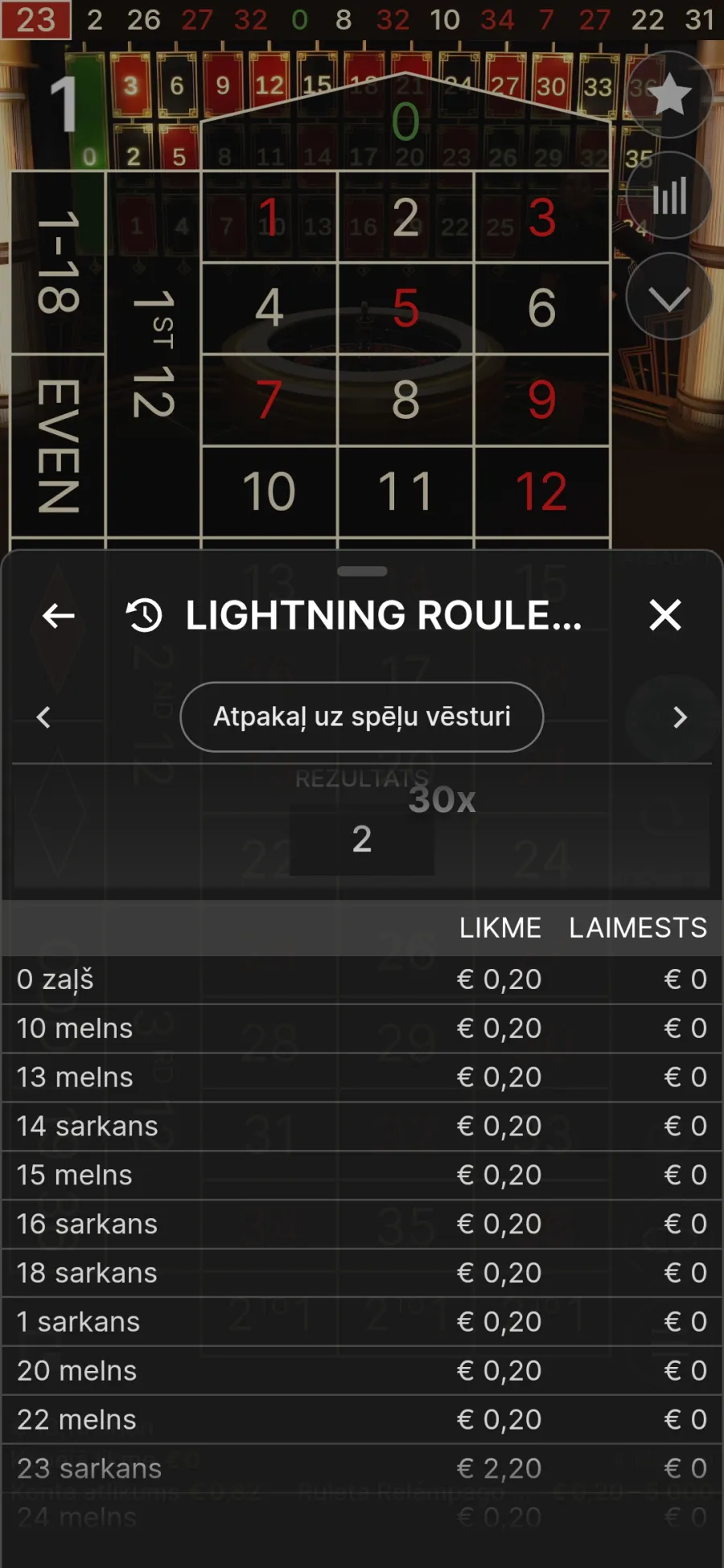Bet on the 1-18 range
This screenshot has width=724, height=1568.
click(x=58, y=263)
